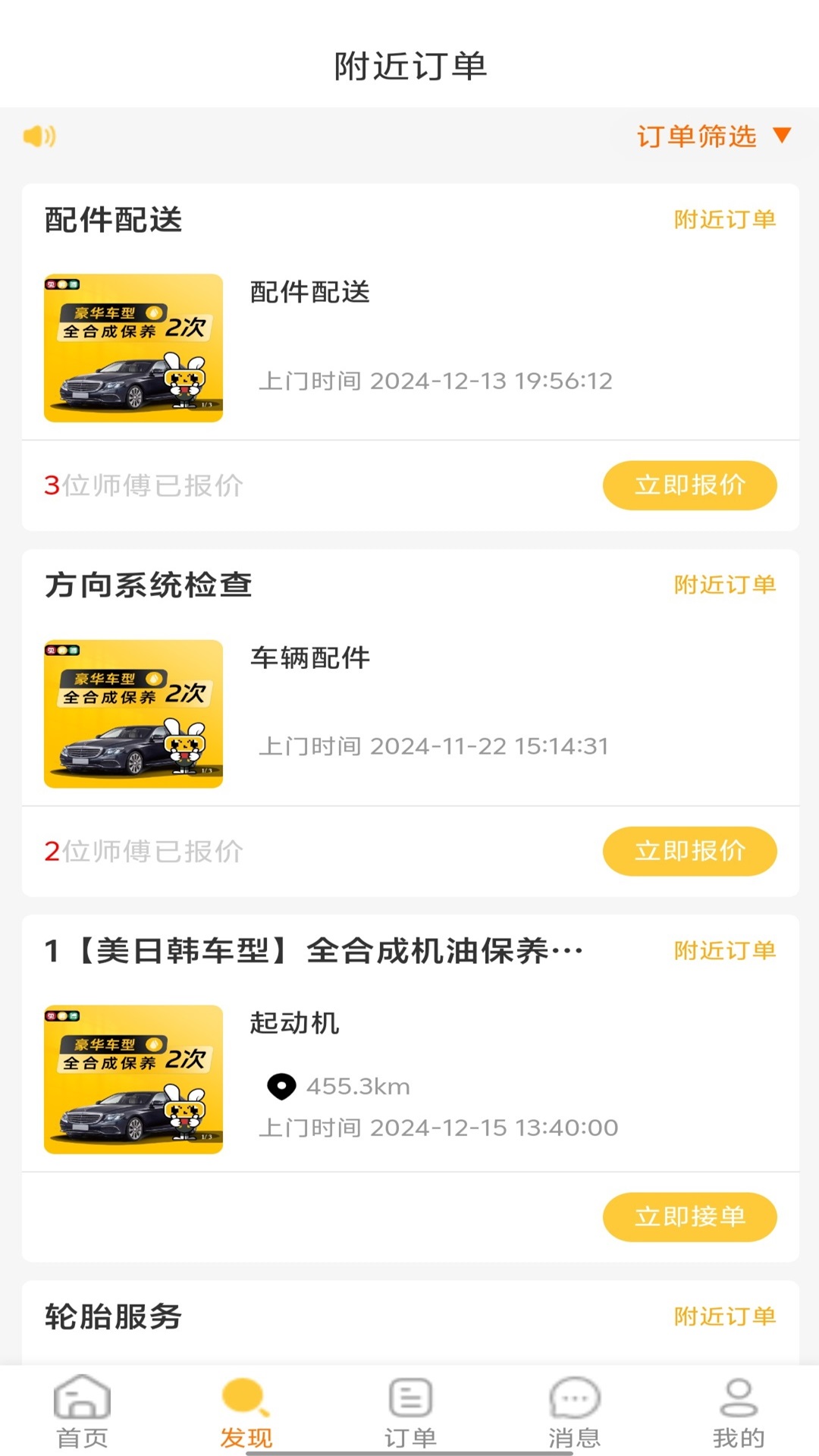Tap the car promo thumbnail on 车辆配件 order

click(x=133, y=713)
